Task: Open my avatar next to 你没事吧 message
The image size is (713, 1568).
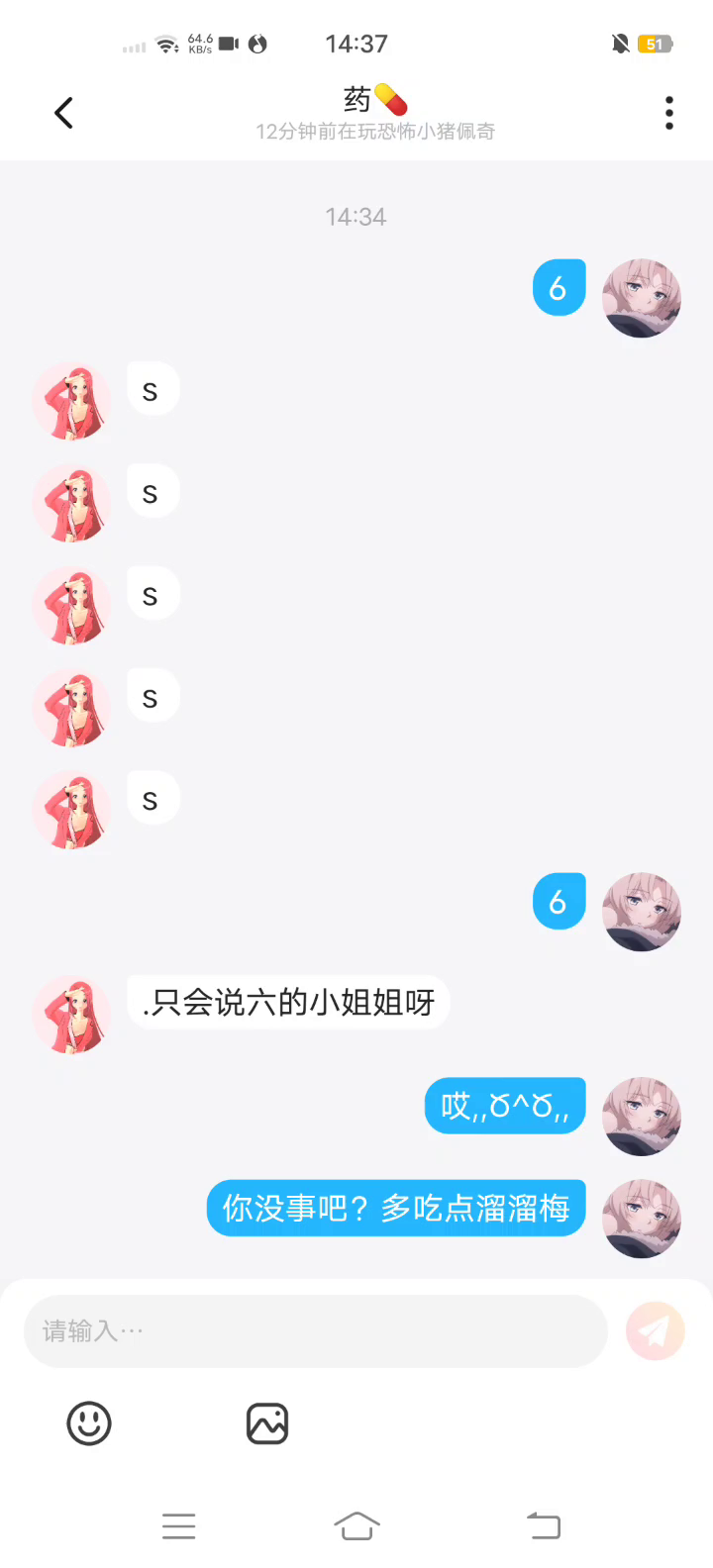Action: click(642, 1219)
